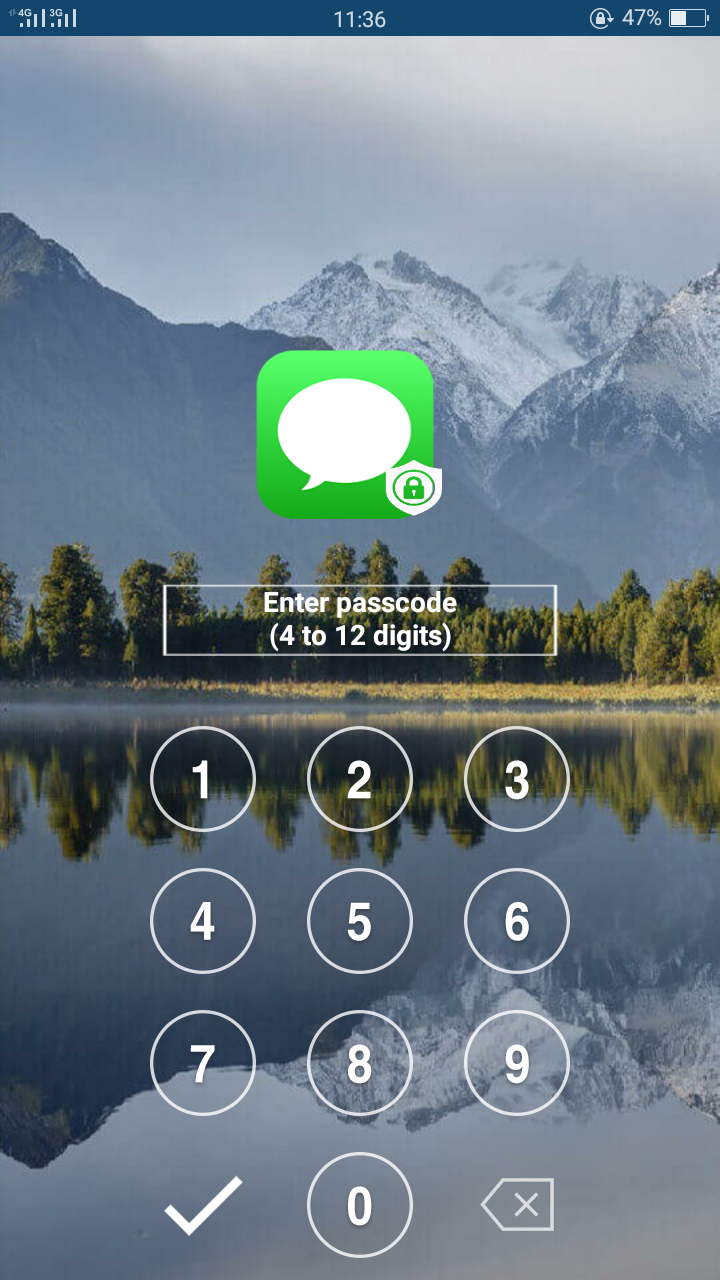Viewport: 720px width, 1280px height.
Task: Confirm the passcode with the checkmark
Action: [203, 1205]
